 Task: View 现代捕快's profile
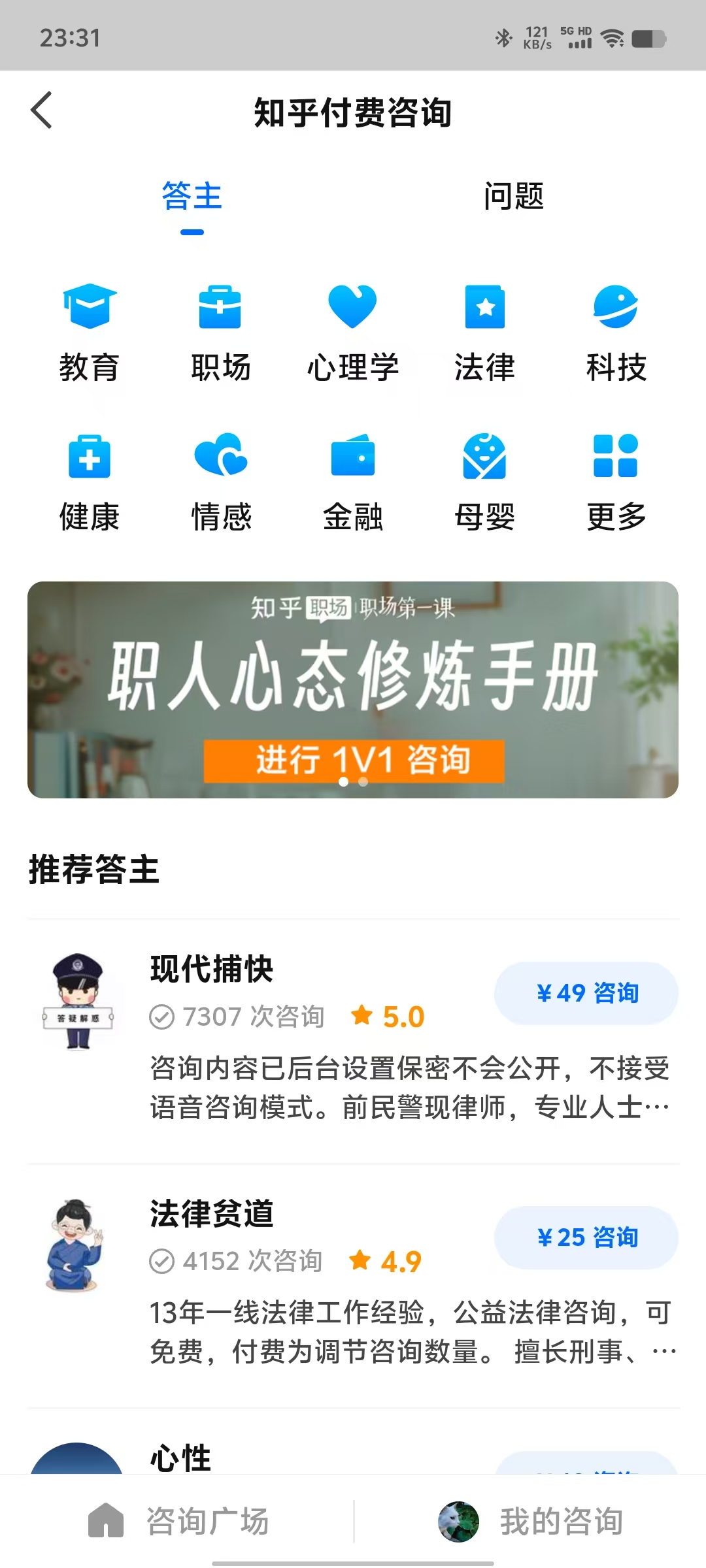(211, 969)
